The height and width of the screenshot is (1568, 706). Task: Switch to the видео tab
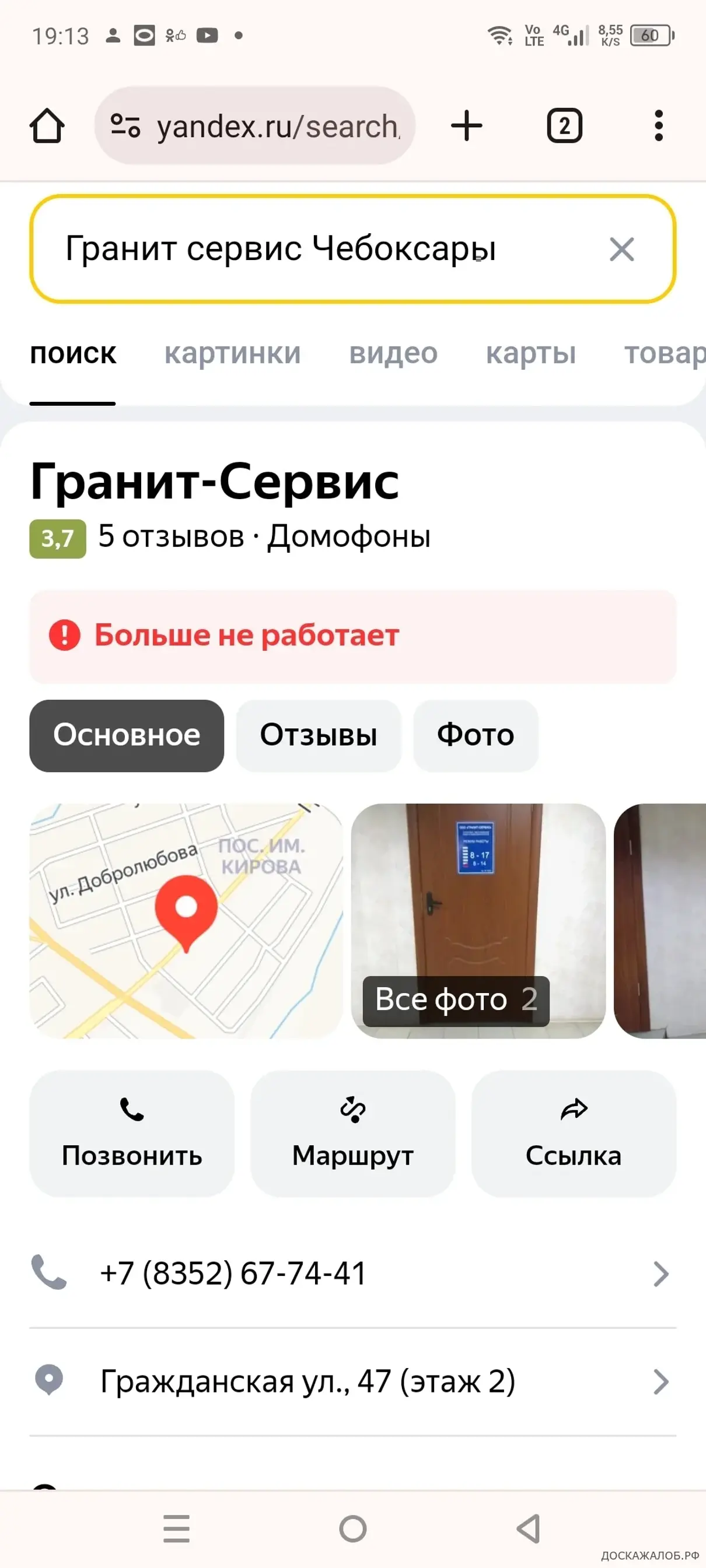[x=393, y=353]
